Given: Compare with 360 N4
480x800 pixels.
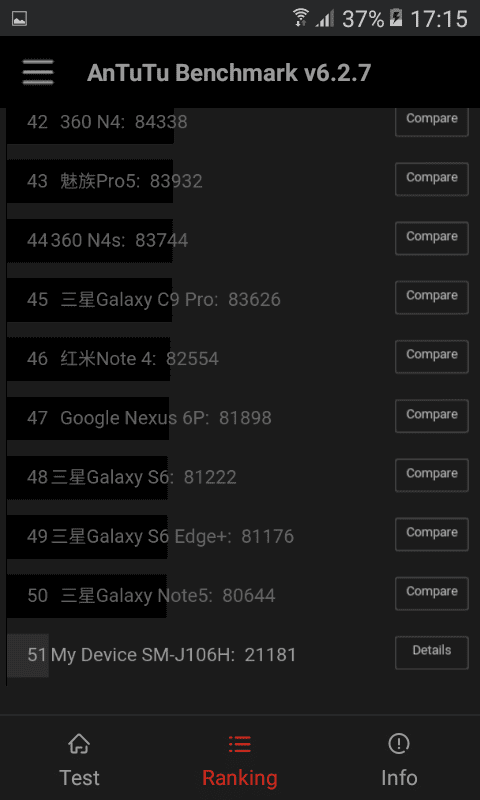Looking at the screenshot, I should coord(432,120).
